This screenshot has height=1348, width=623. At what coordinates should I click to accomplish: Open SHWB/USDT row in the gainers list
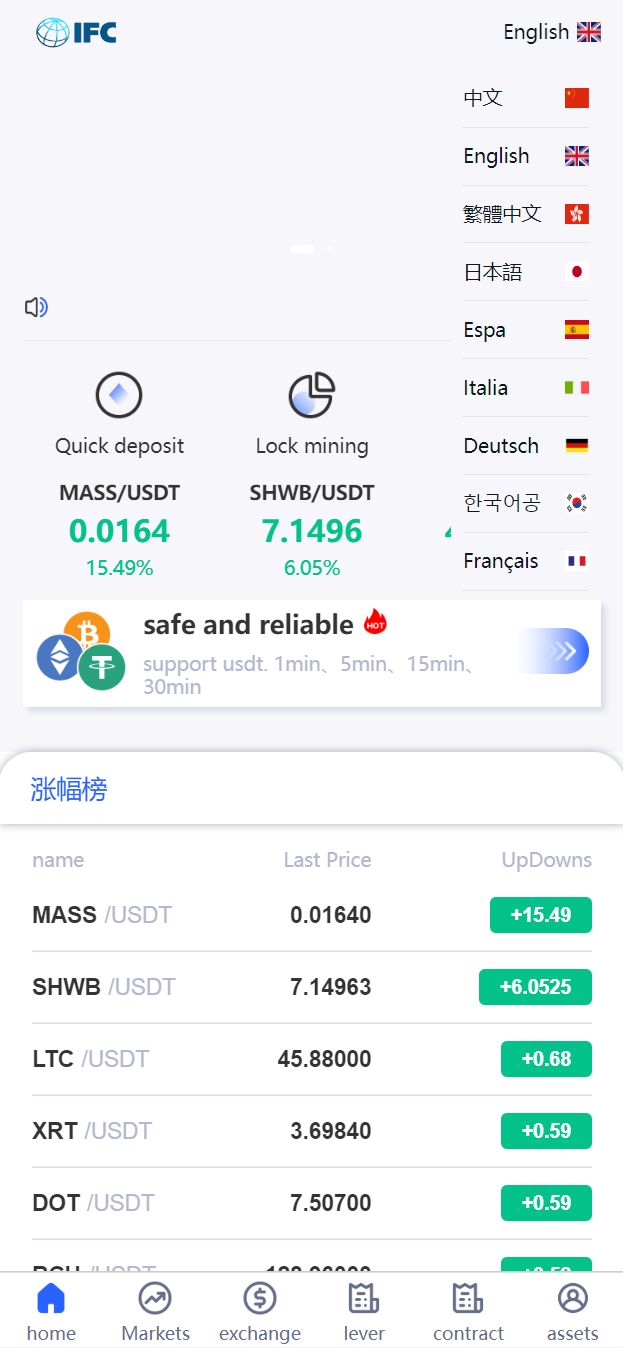(311, 987)
